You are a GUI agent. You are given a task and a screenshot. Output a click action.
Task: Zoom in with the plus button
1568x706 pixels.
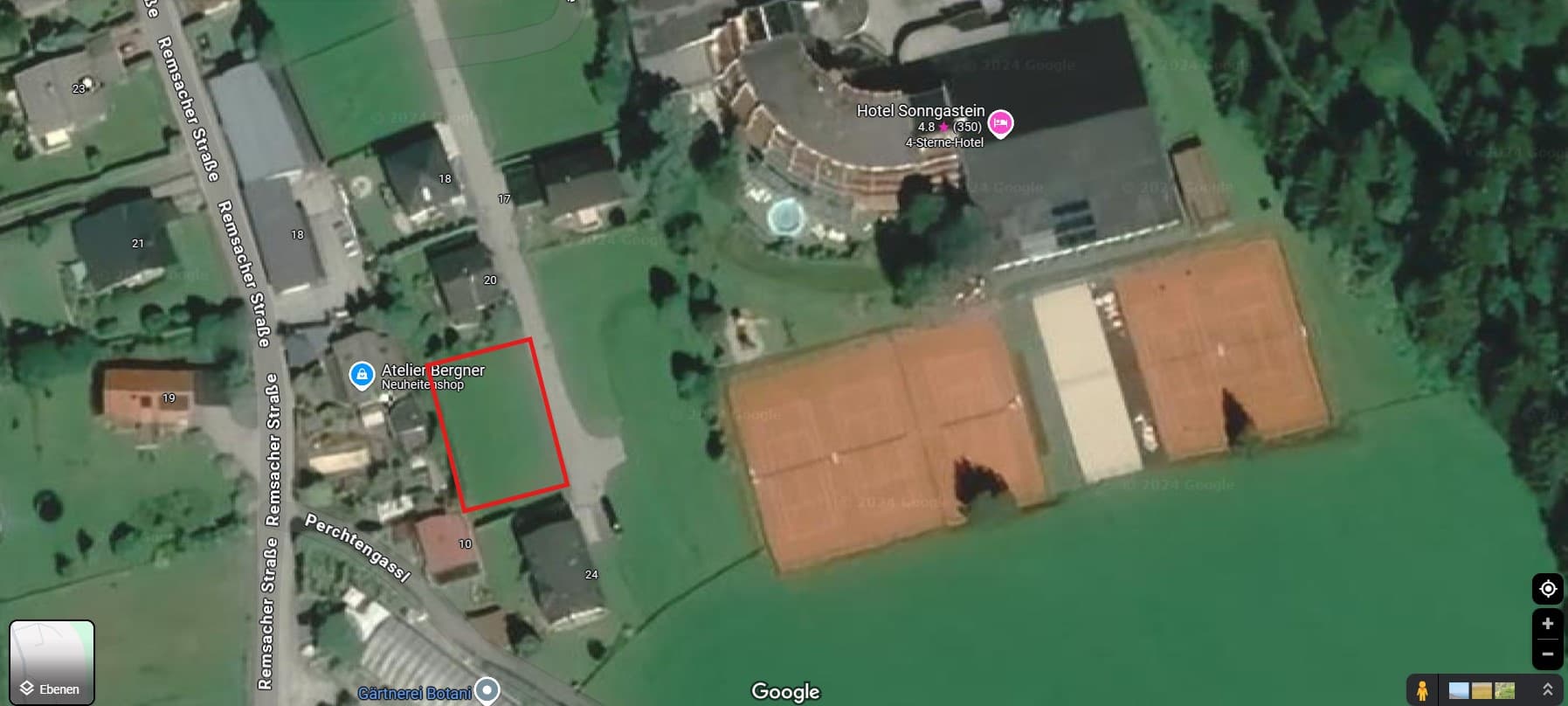click(x=1547, y=624)
